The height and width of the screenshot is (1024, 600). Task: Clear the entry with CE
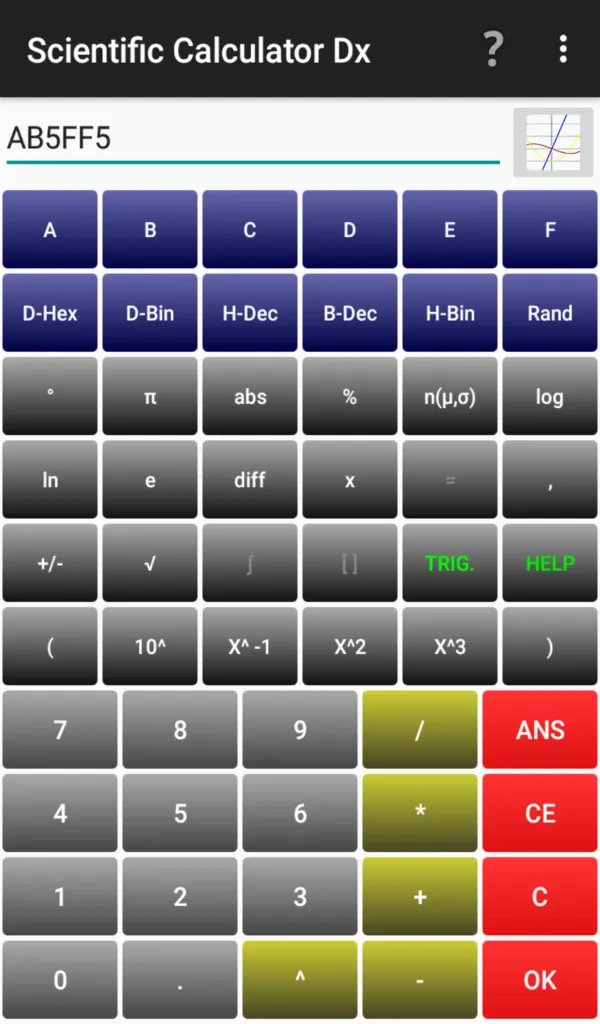[x=540, y=813]
